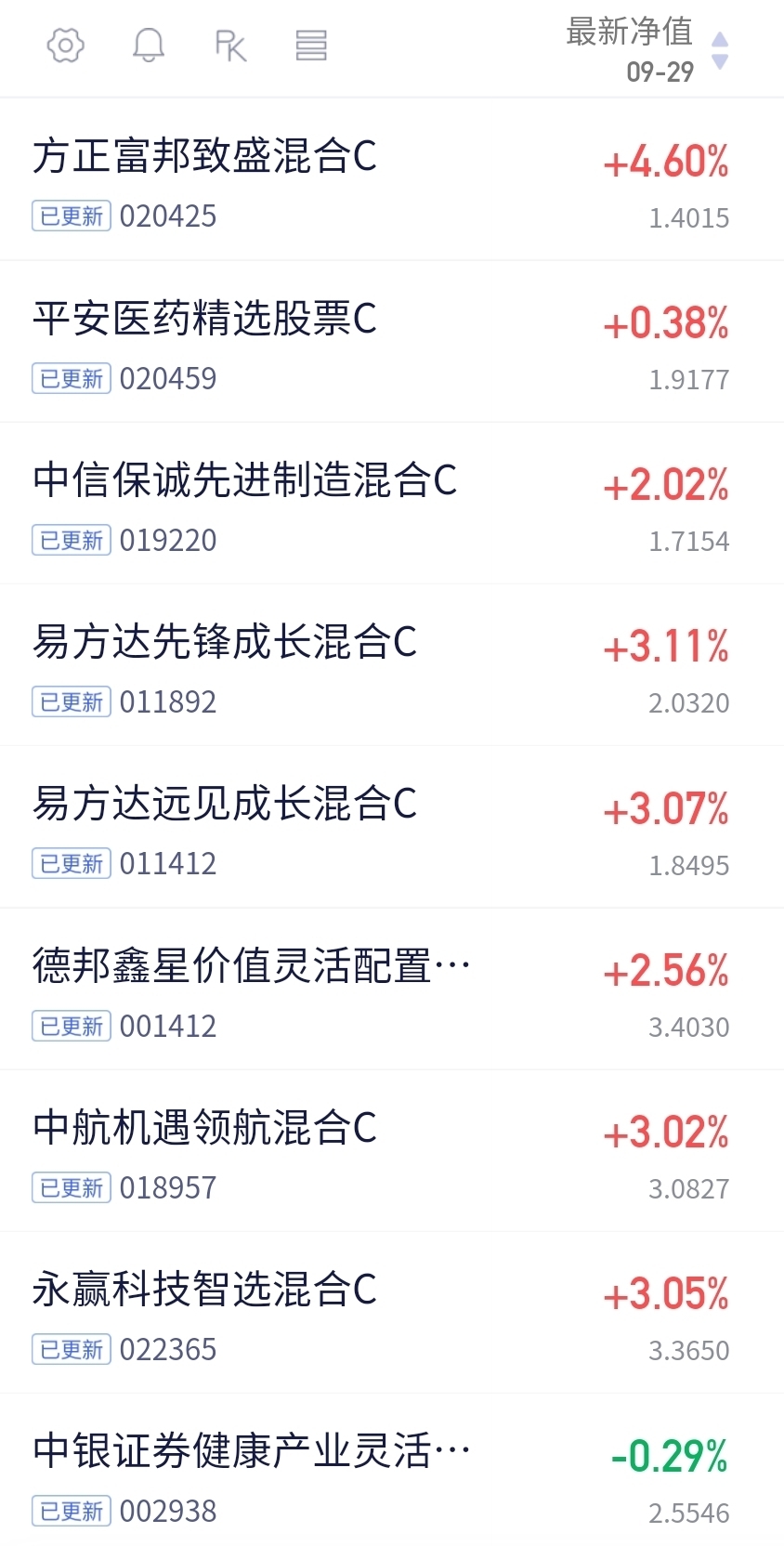The height and width of the screenshot is (1546, 784).
Task: Sort by 最新净值 column header
Action: coord(647,50)
